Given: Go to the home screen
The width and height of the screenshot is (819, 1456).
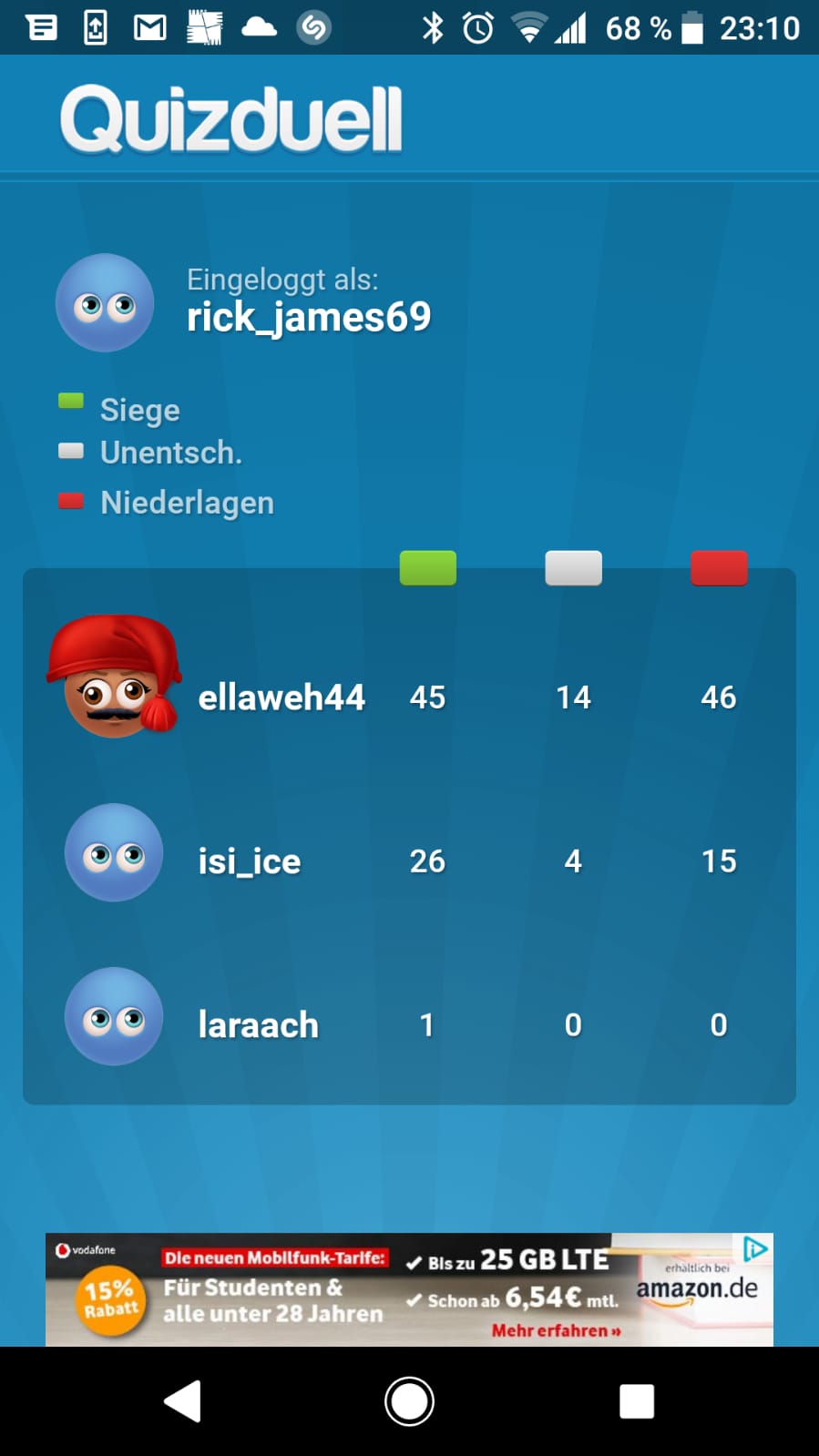Looking at the screenshot, I should (409, 1401).
